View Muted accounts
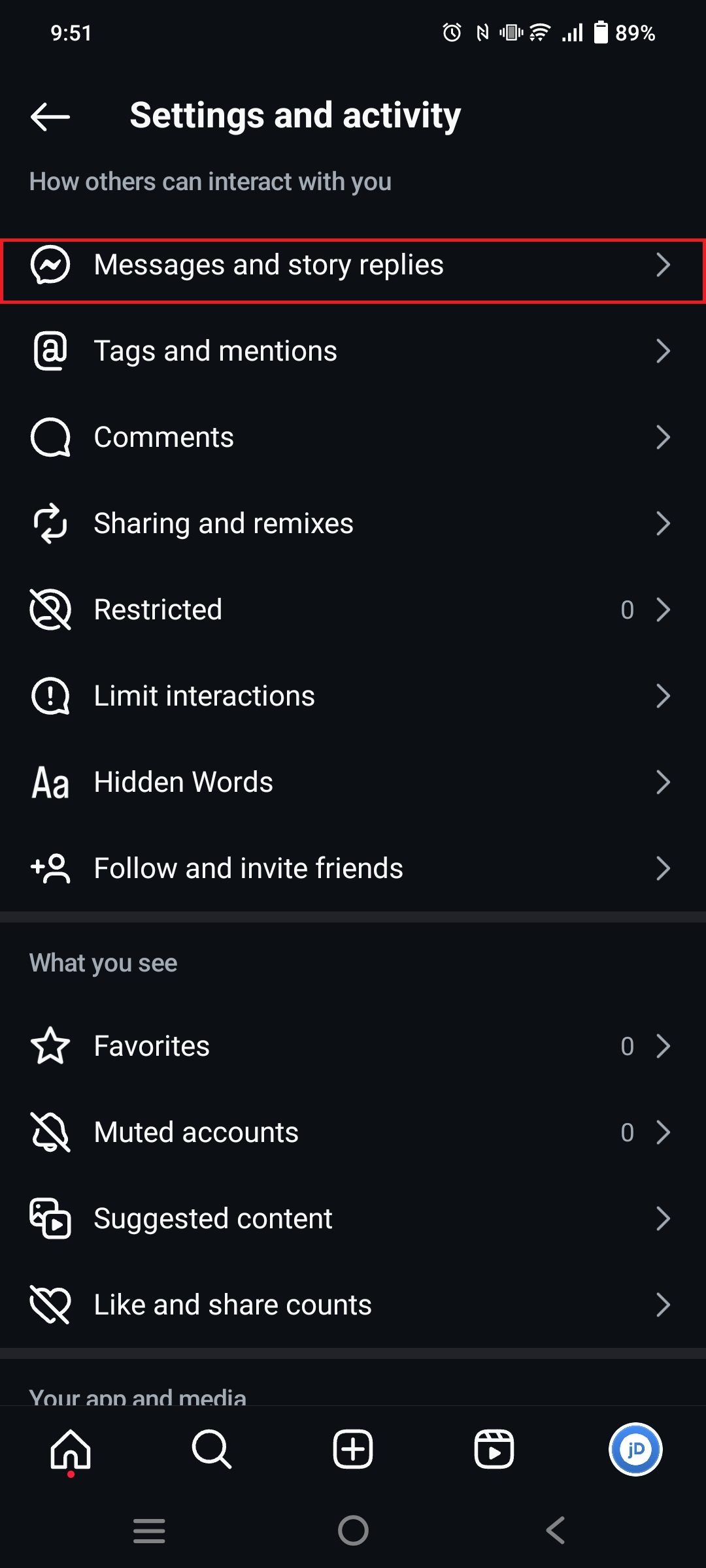706x1568 pixels. pos(353,1132)
